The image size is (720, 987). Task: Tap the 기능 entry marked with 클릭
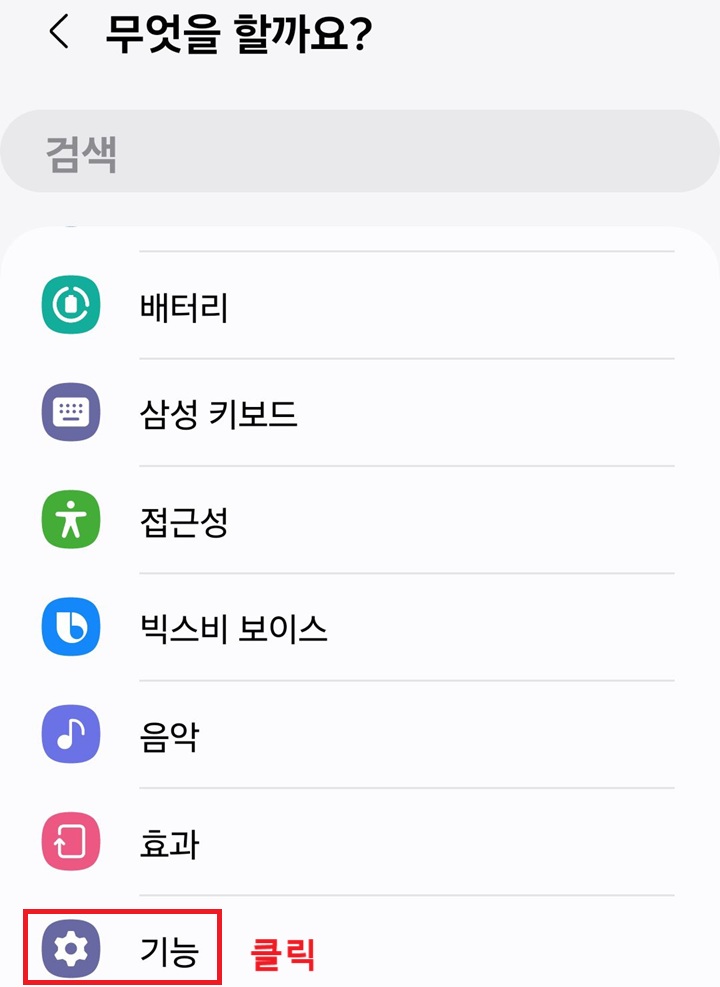point(170,950)
